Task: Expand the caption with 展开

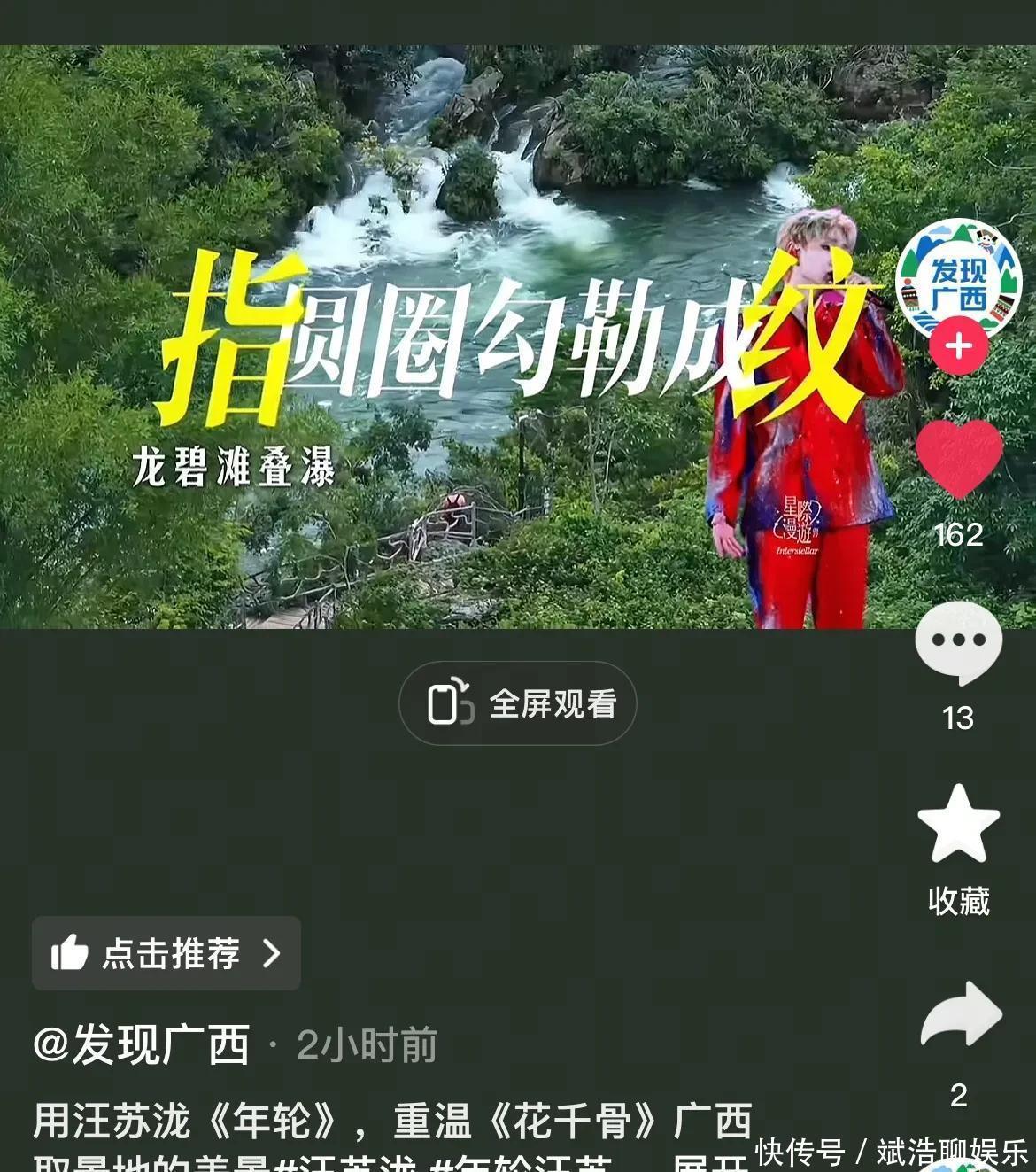Action: [708, 1160]
